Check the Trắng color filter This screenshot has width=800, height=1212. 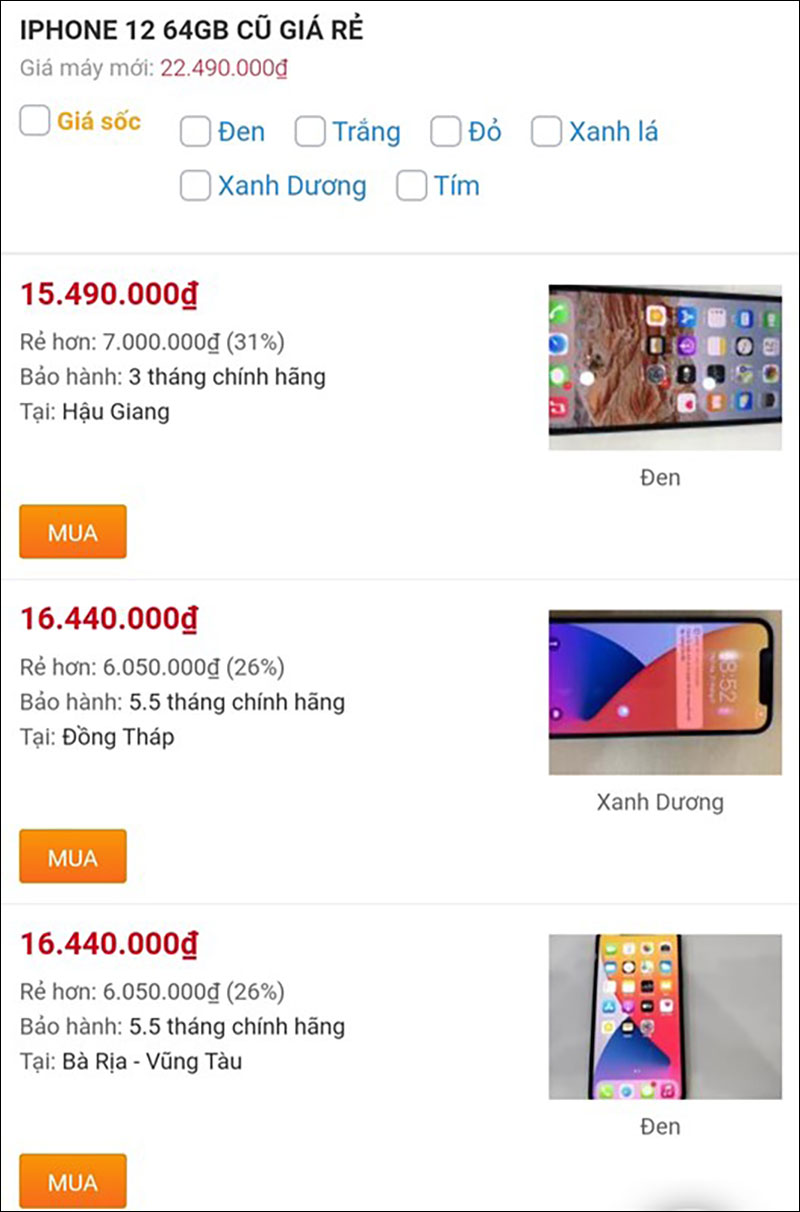coord(309,131)
